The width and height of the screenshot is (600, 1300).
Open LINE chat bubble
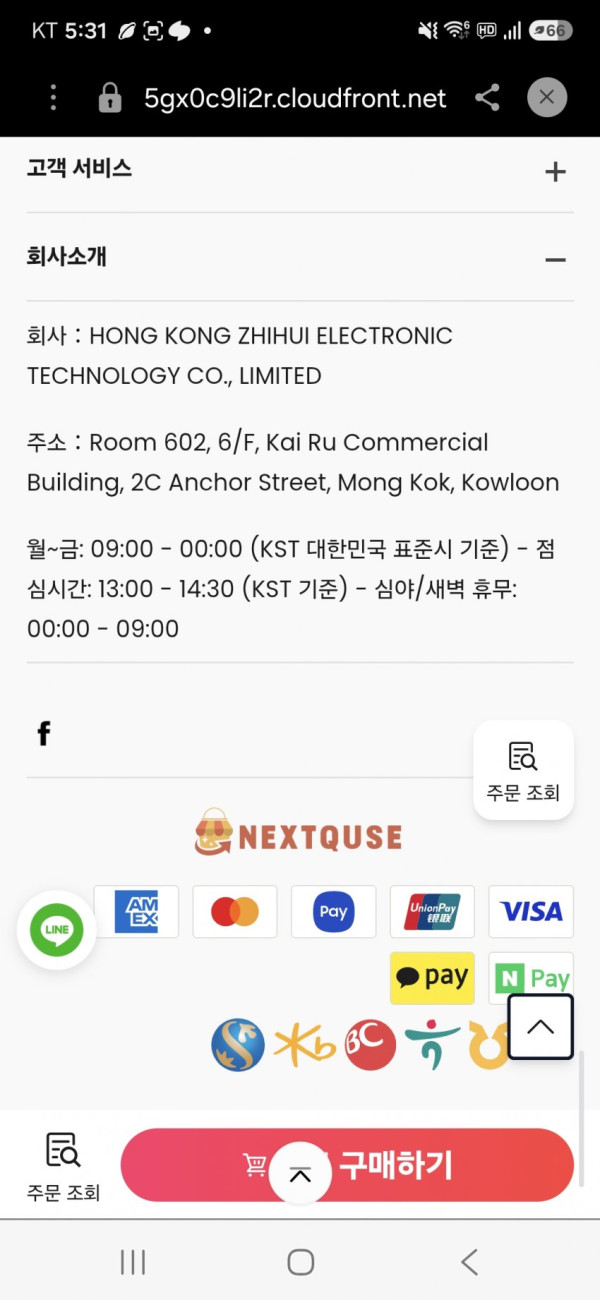[57, 931]
